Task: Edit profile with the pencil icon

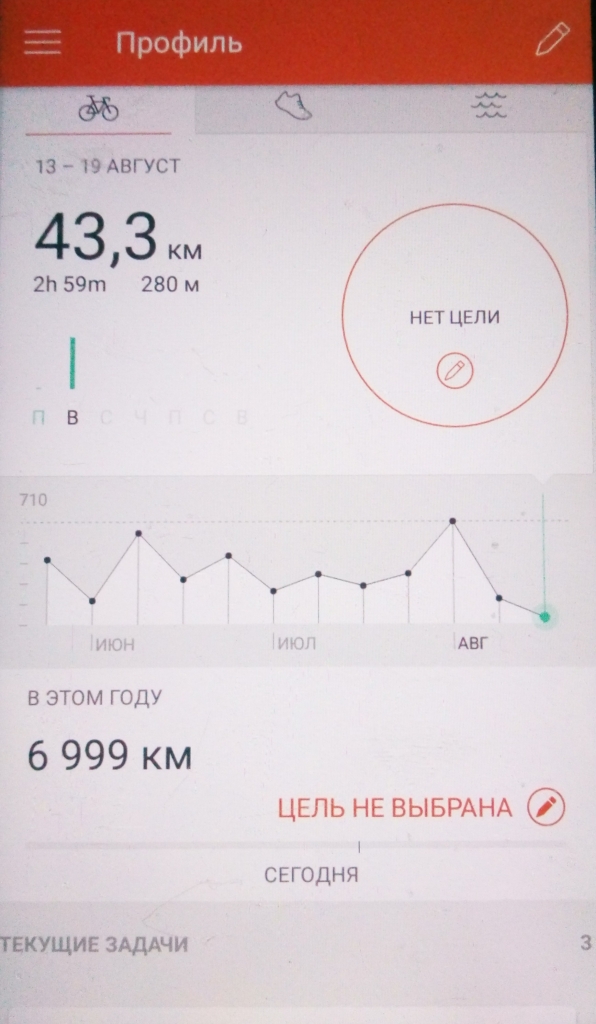Action: (552, 40)
